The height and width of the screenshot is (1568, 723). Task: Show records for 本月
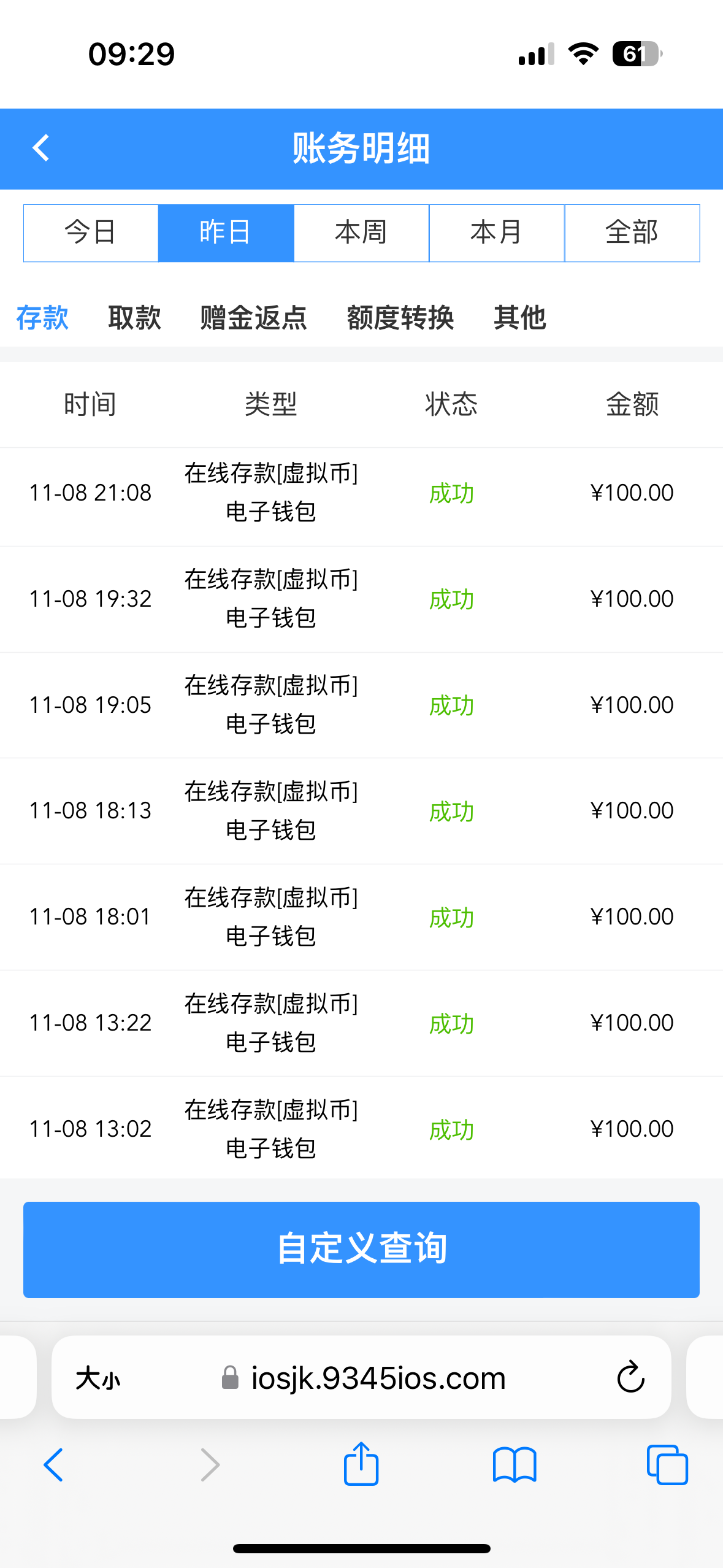pos(497,233)
